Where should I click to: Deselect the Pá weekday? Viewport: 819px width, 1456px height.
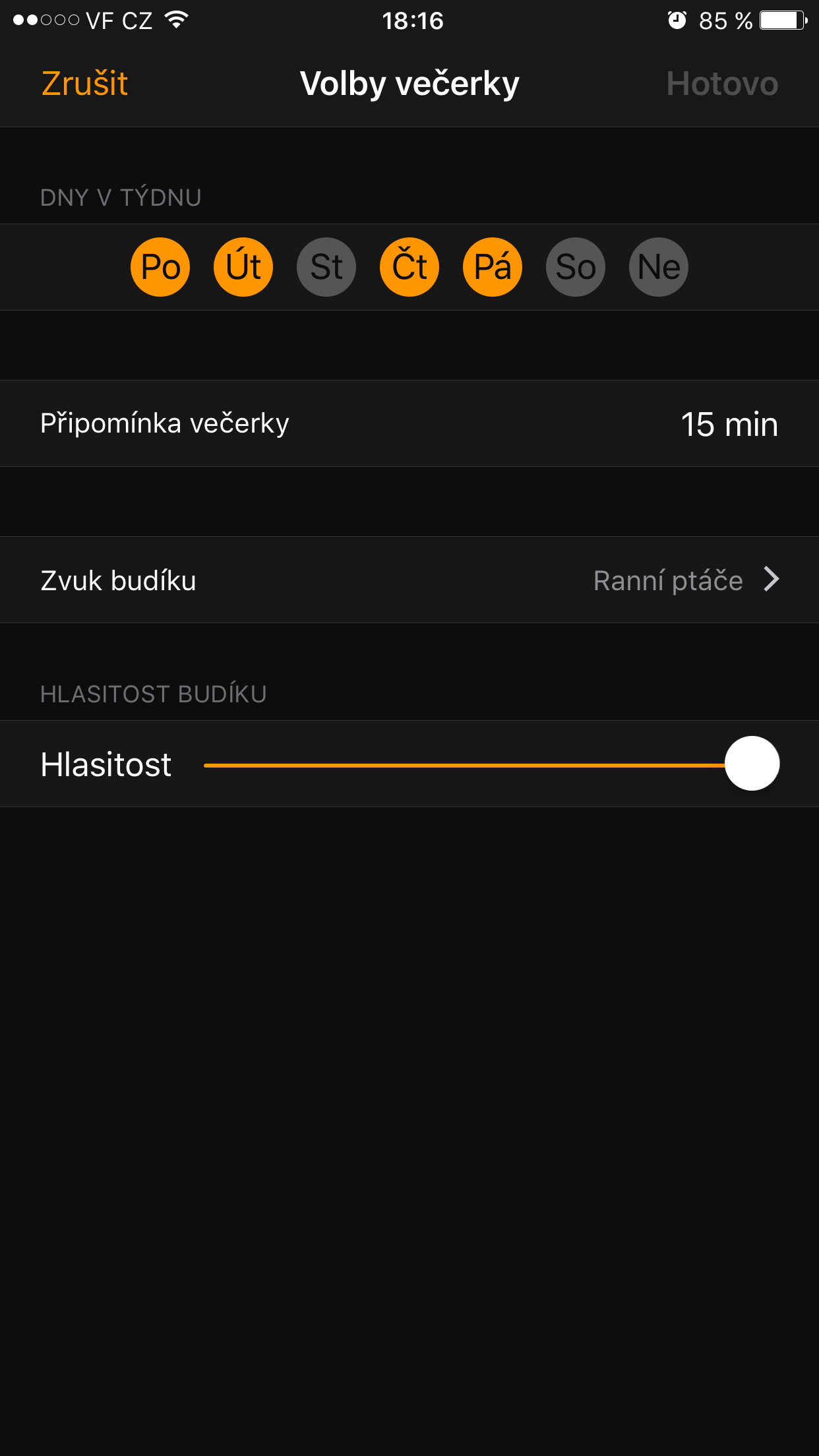[x=492, y=266]
